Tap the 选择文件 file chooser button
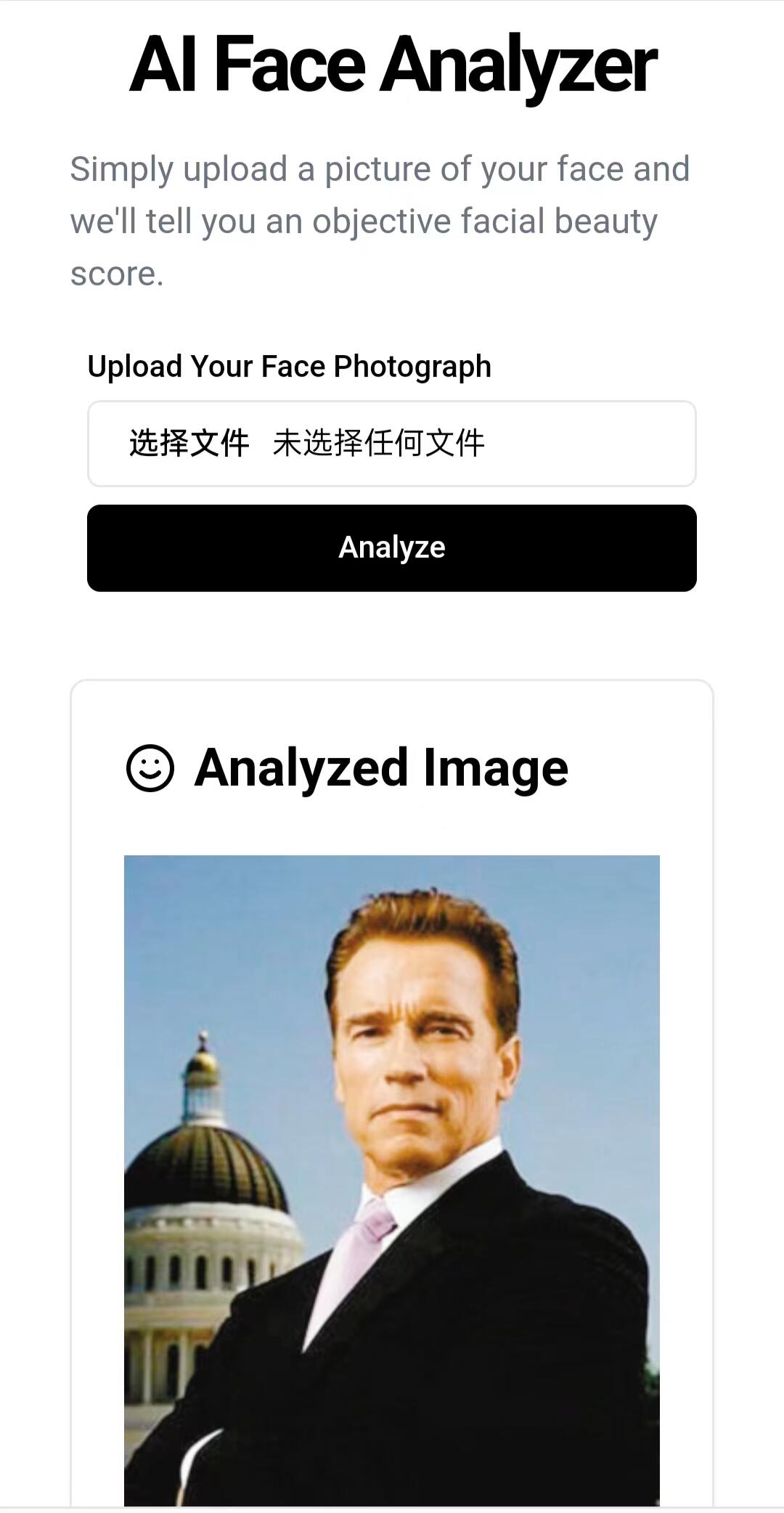The width and height of the screenshot is (784, 1513). pos(189,443)
